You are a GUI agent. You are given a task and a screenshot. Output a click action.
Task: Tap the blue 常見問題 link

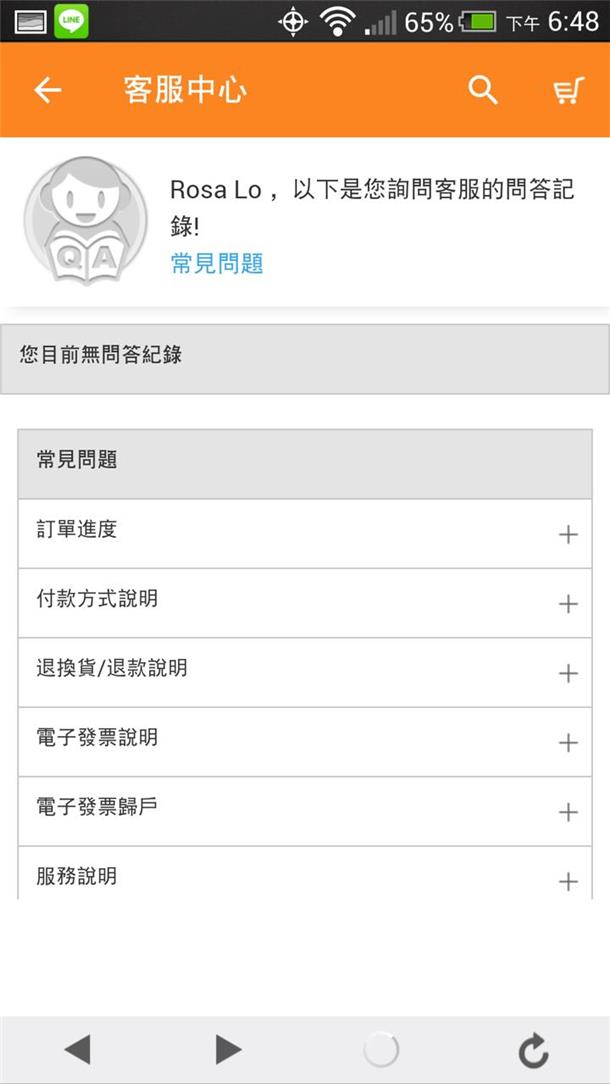pos(217,263)
